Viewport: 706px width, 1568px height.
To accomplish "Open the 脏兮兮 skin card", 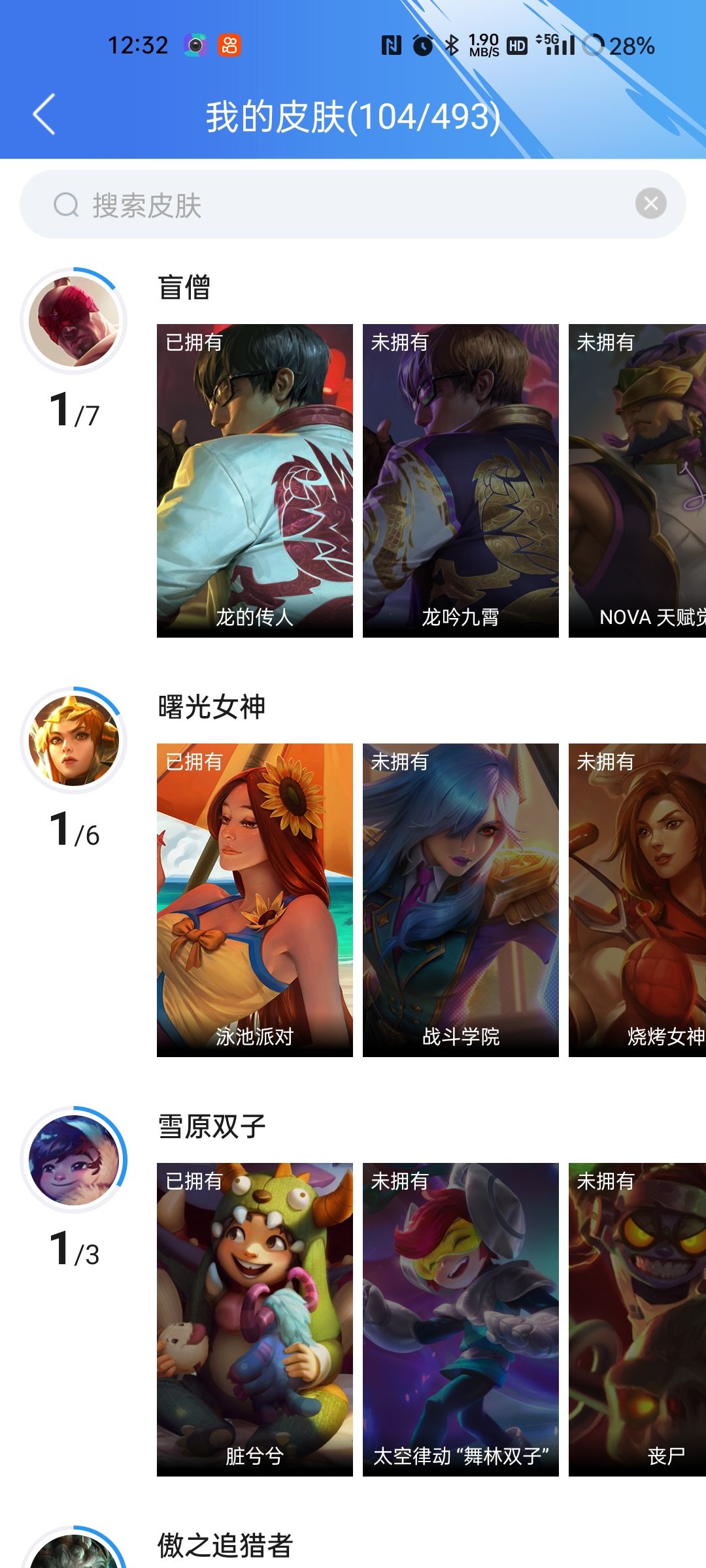I will (x=255, y=1319).
